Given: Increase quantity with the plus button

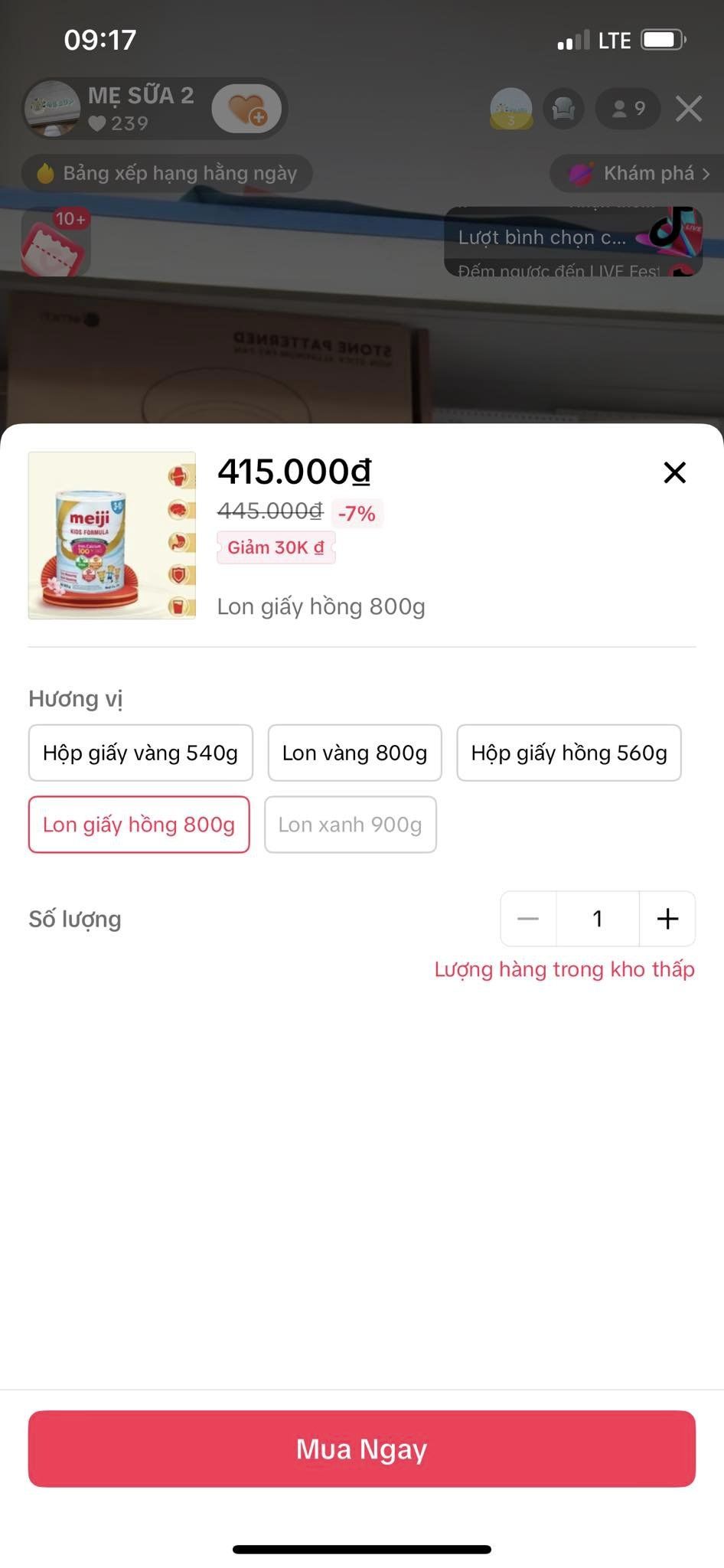Looking at the screenshot, I should 667,919.
